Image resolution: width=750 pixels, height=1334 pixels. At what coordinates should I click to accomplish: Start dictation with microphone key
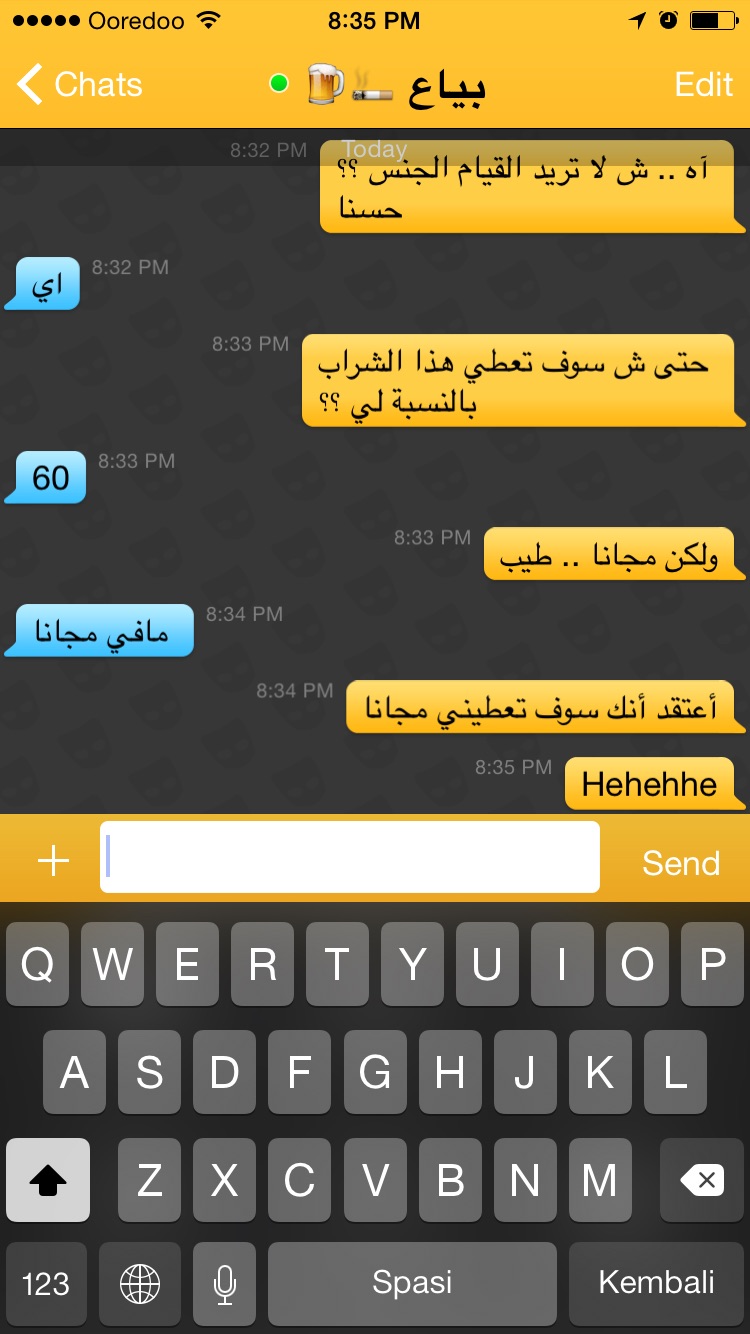coord(226,1283)
